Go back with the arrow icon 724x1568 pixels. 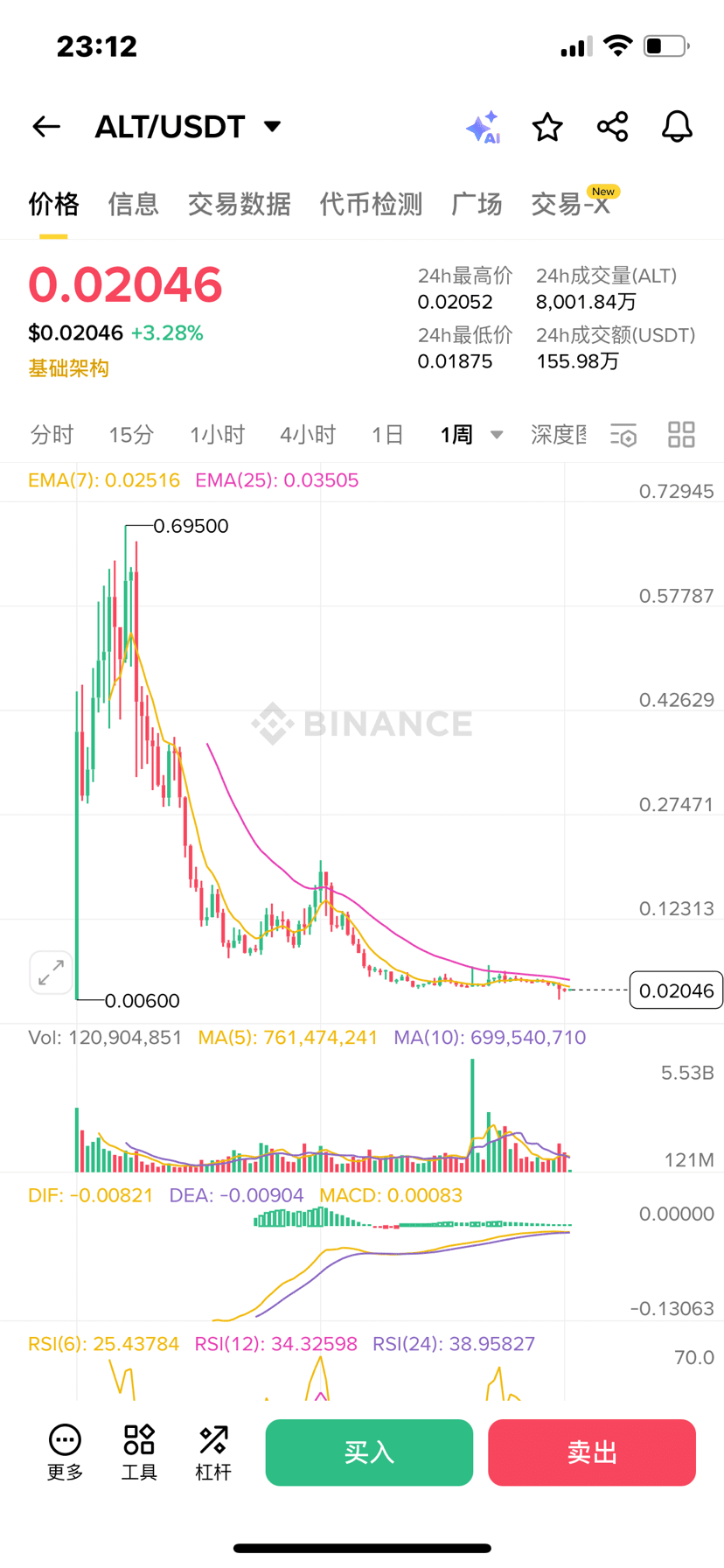[46, 127]
